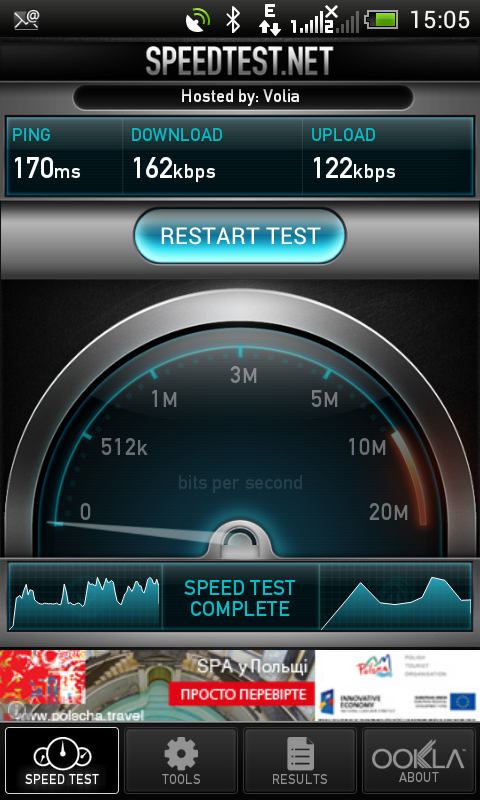Tap the Restart Test button

pos(240,236)
